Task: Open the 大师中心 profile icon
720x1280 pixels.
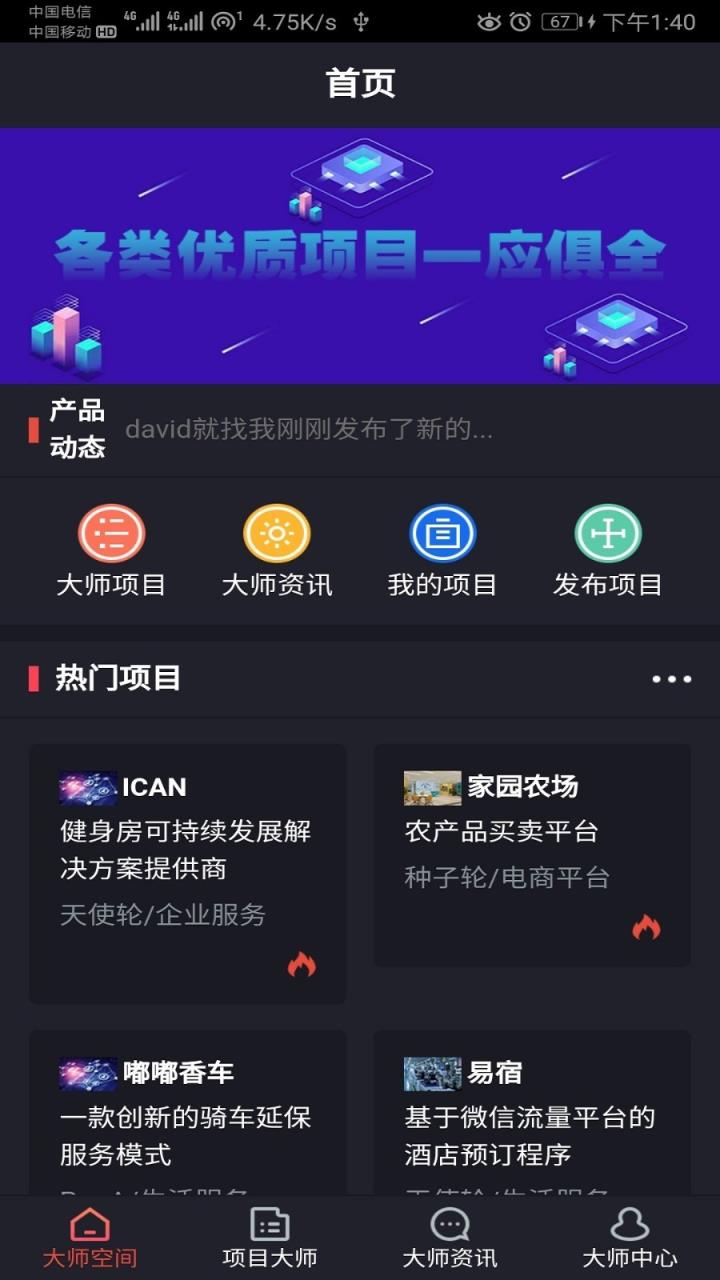Action: click(x=629, y=1235)
